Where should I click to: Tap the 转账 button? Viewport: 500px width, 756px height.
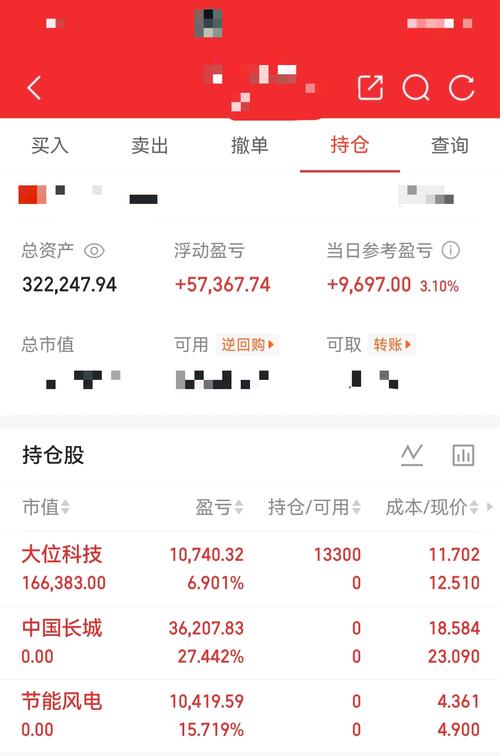tap(392, 345)
